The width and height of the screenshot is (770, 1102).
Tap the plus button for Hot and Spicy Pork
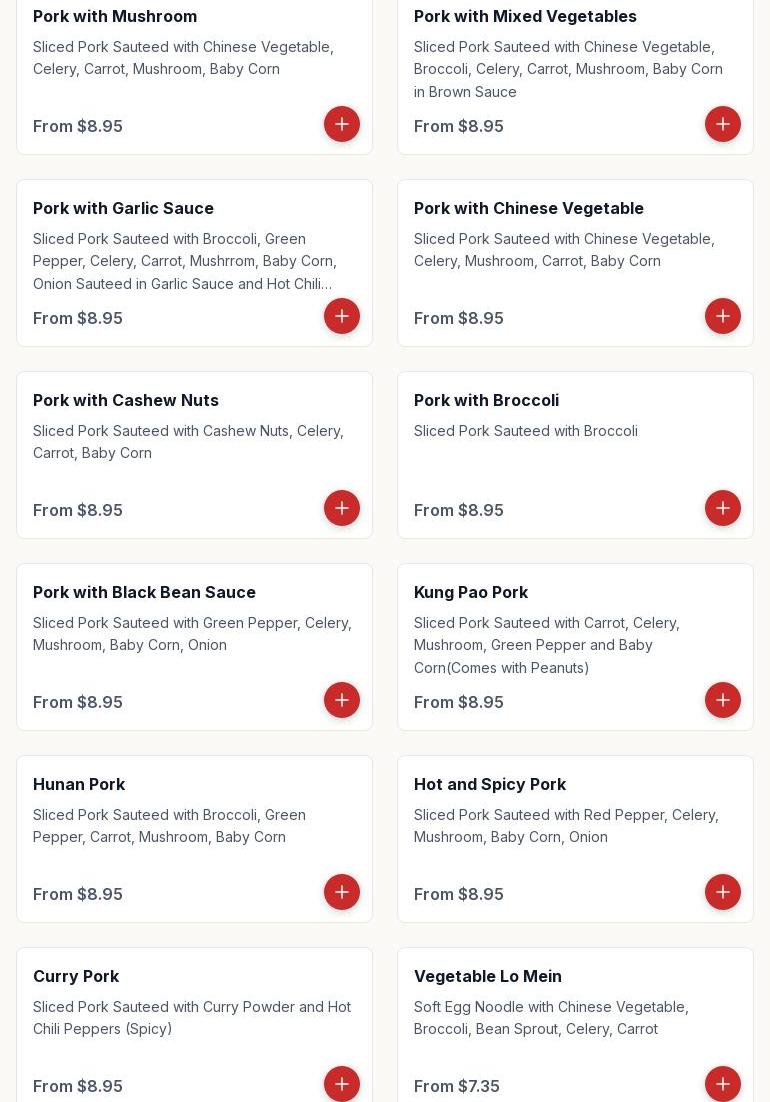point(723,892)
